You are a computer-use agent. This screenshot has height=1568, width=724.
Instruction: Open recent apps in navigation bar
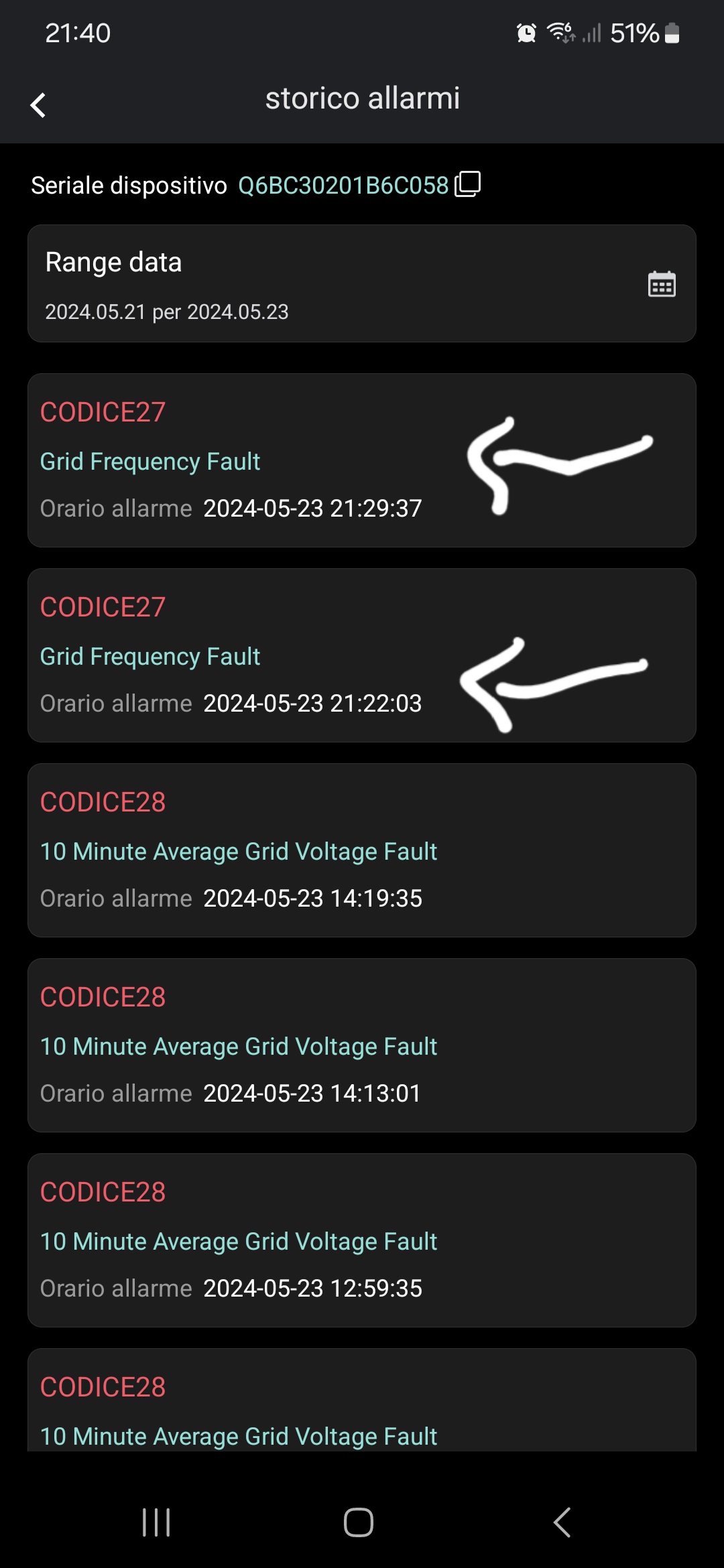(156, 1522)
